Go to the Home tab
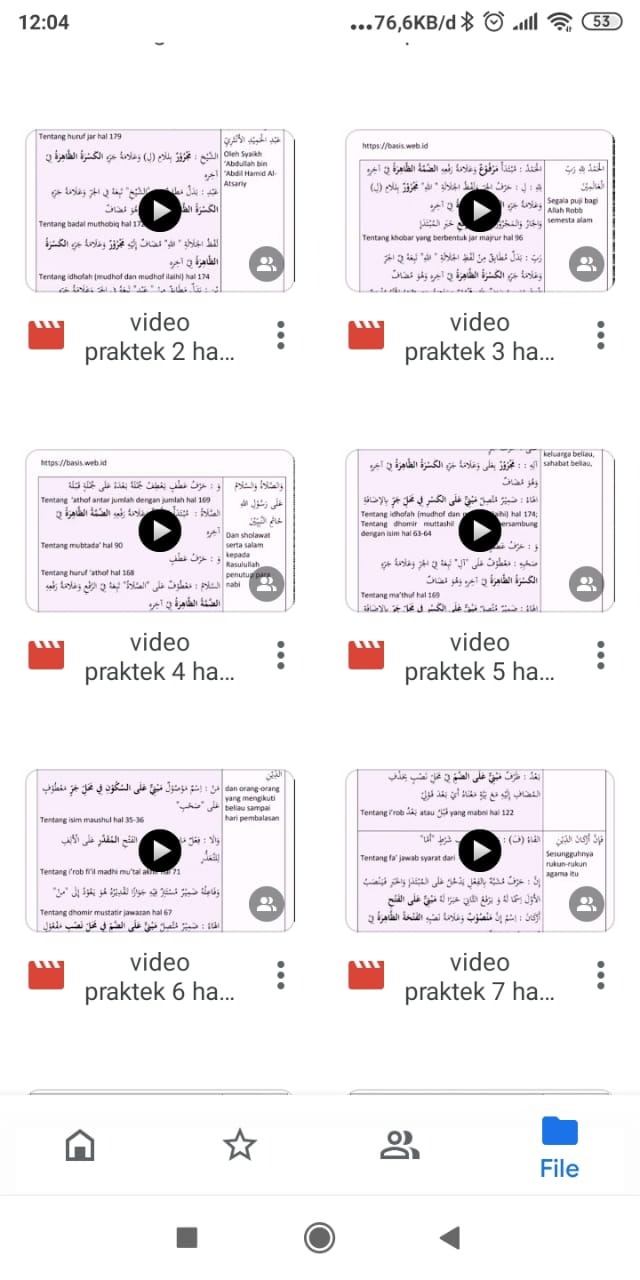This screenshot has width=640, height=1280. 80,1146
